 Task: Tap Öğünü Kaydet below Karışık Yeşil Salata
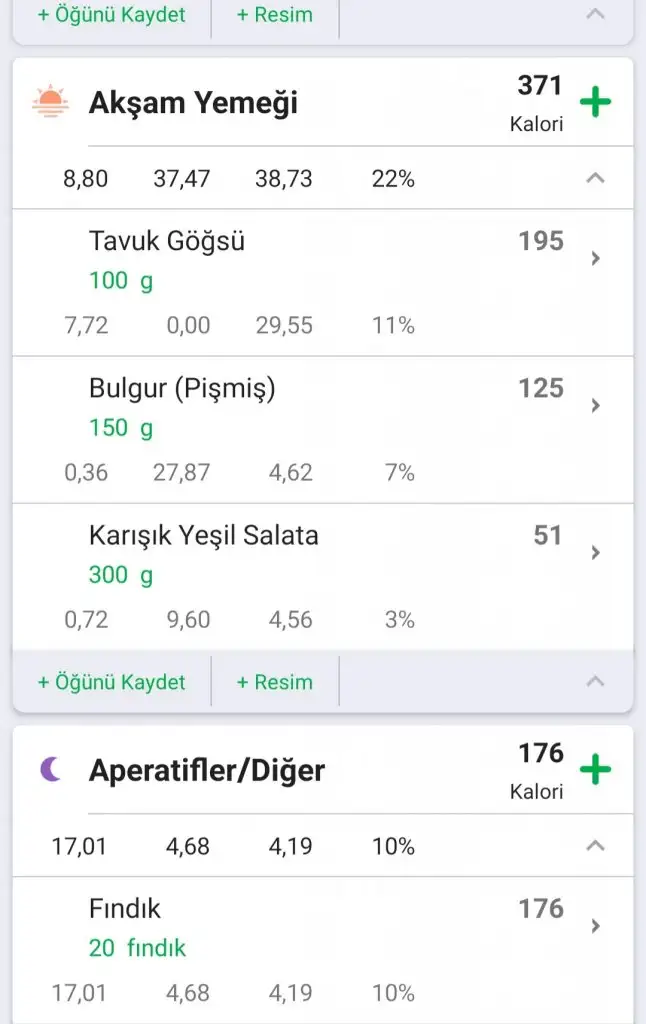[112, 682]
